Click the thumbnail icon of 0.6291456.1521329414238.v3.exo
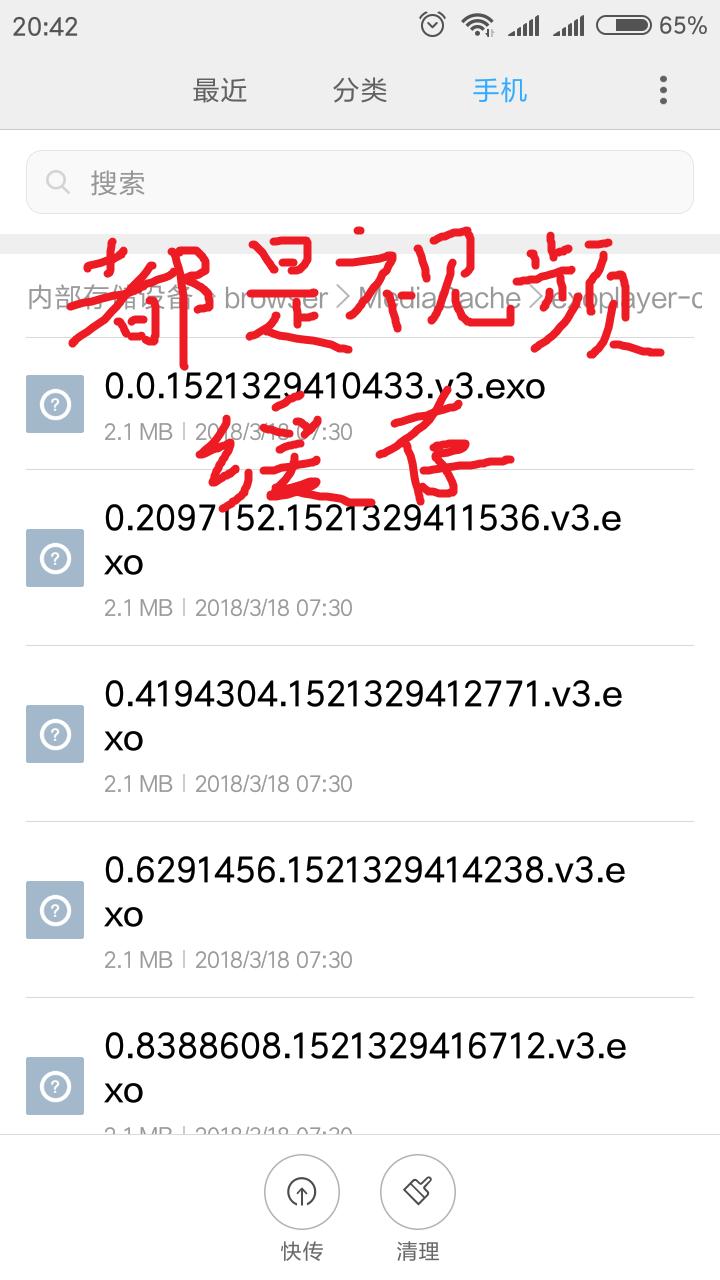720x1280 pixels. [54, 910]
